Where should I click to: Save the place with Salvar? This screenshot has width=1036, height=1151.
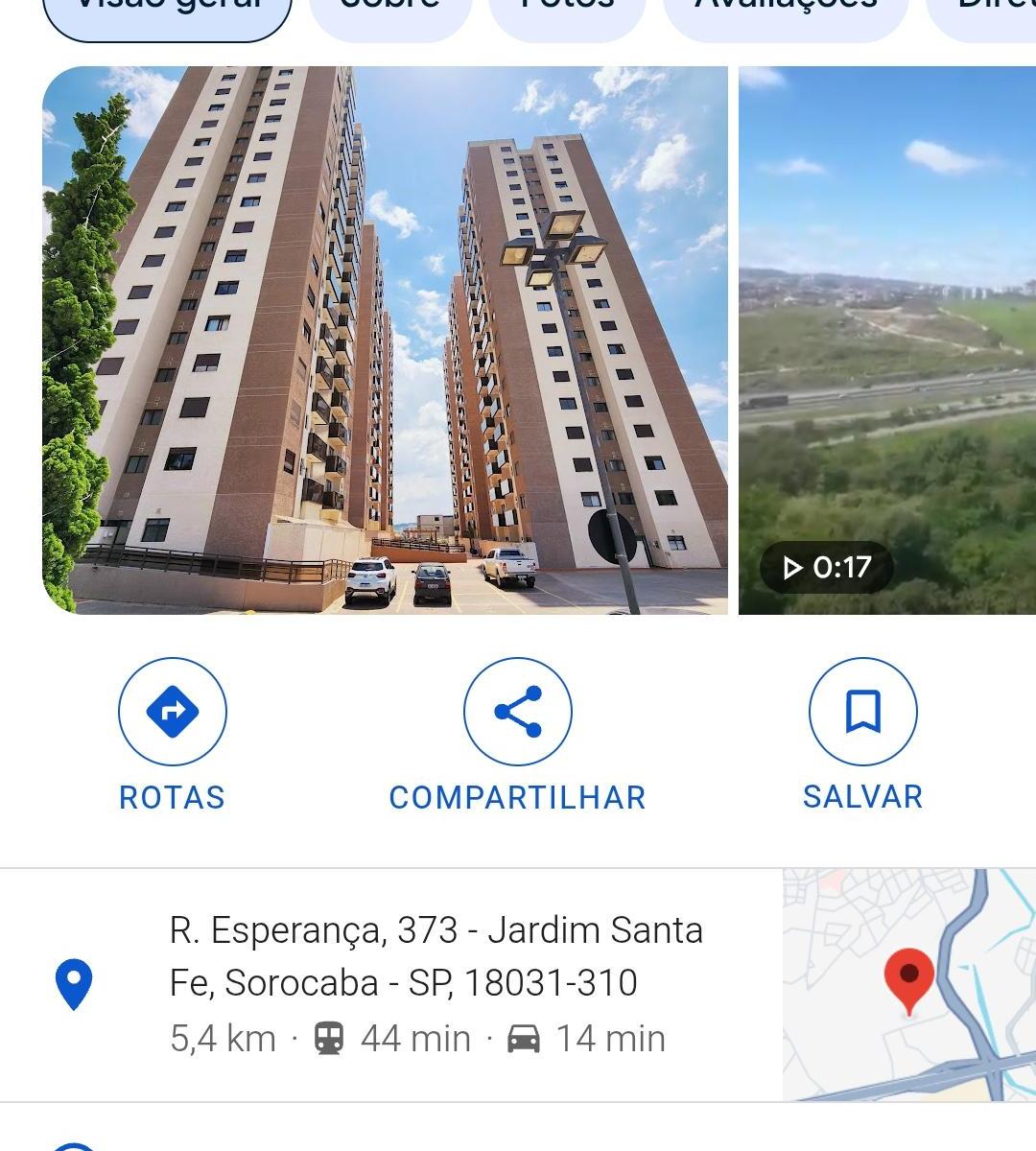(x=862, y=736)
